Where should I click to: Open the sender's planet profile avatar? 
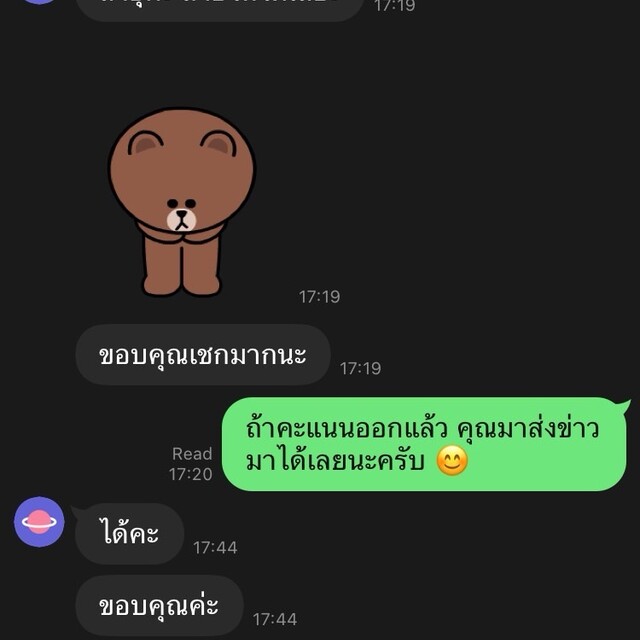click(39, 522)
